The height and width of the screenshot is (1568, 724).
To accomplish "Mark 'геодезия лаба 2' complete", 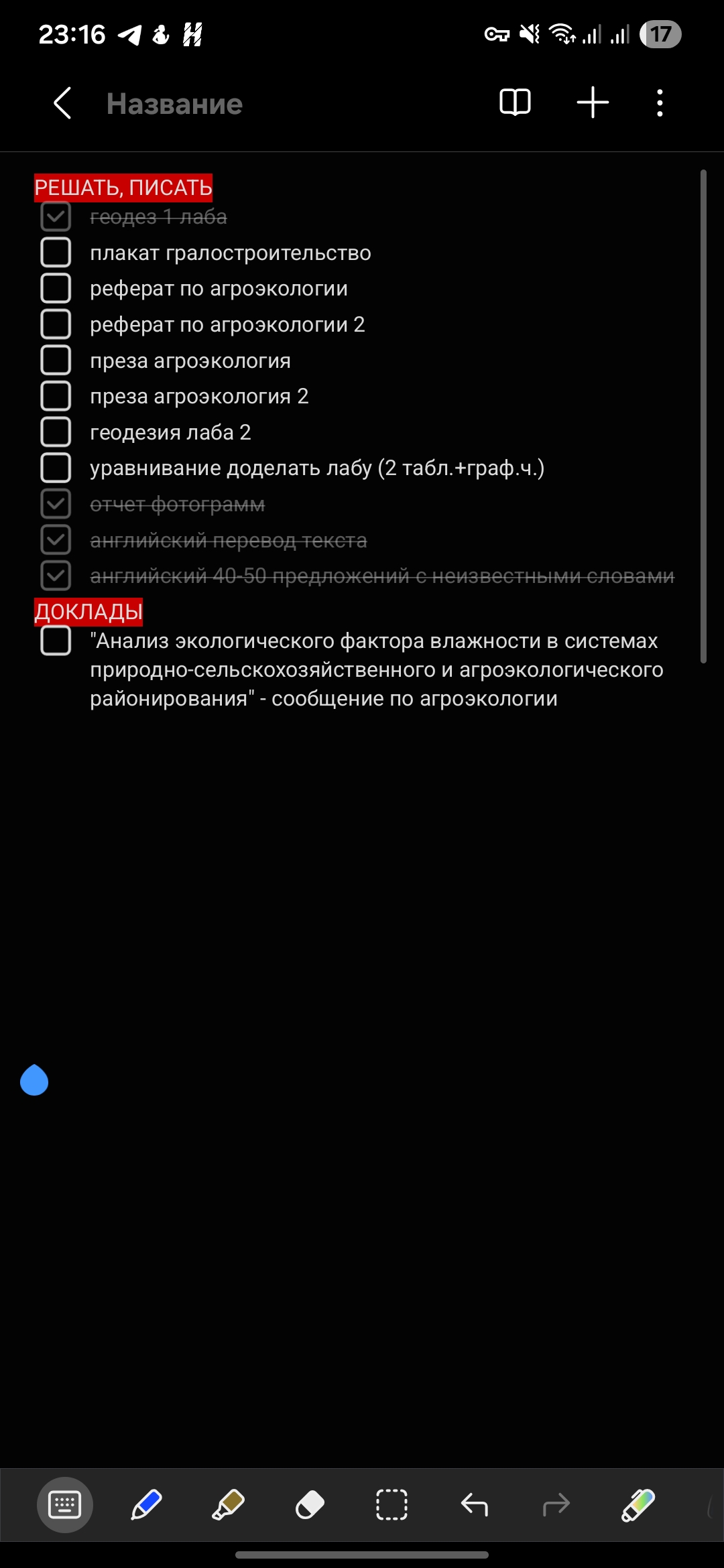I will [x=56, y=432].
